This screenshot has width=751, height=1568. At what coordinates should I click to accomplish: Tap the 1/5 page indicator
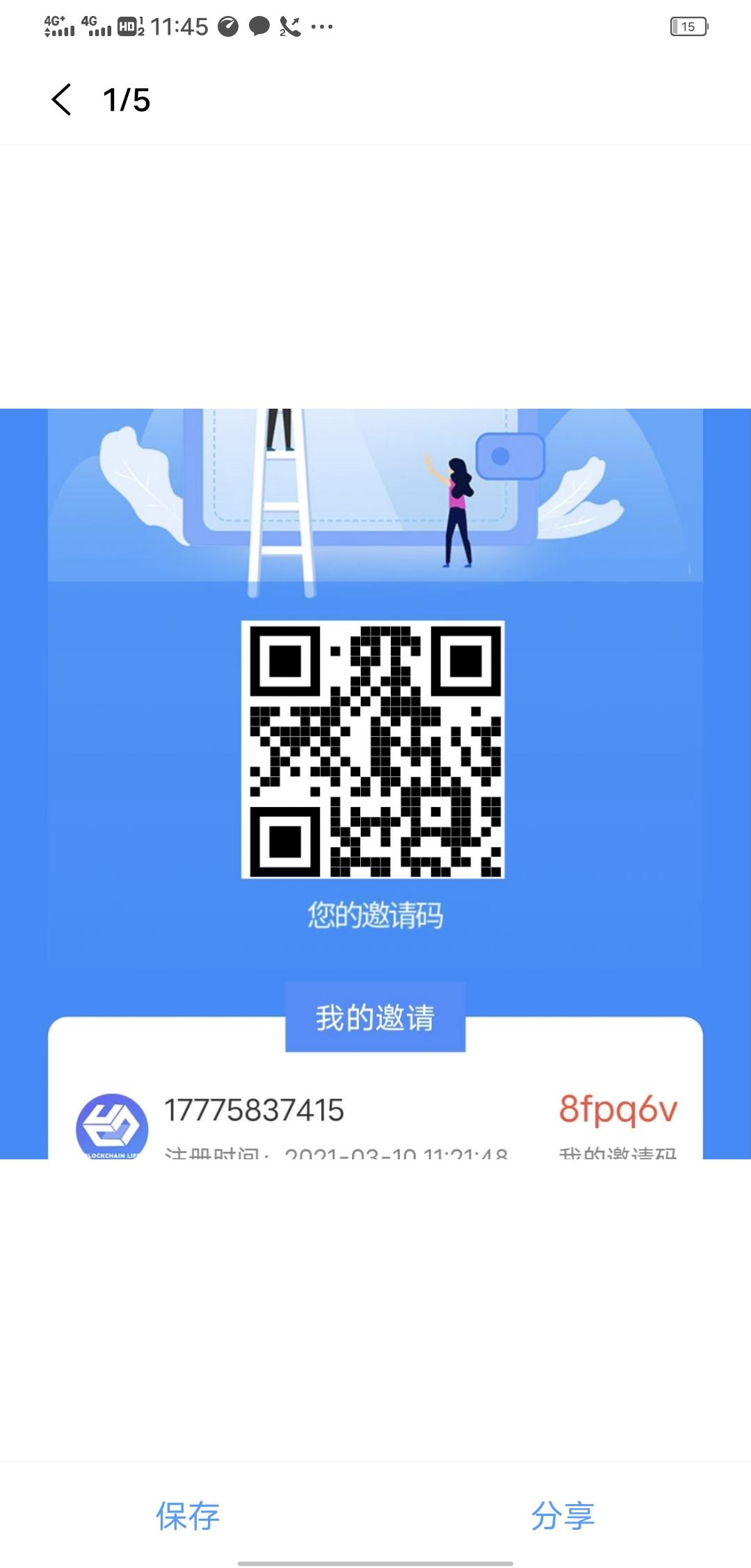(125, 99)
